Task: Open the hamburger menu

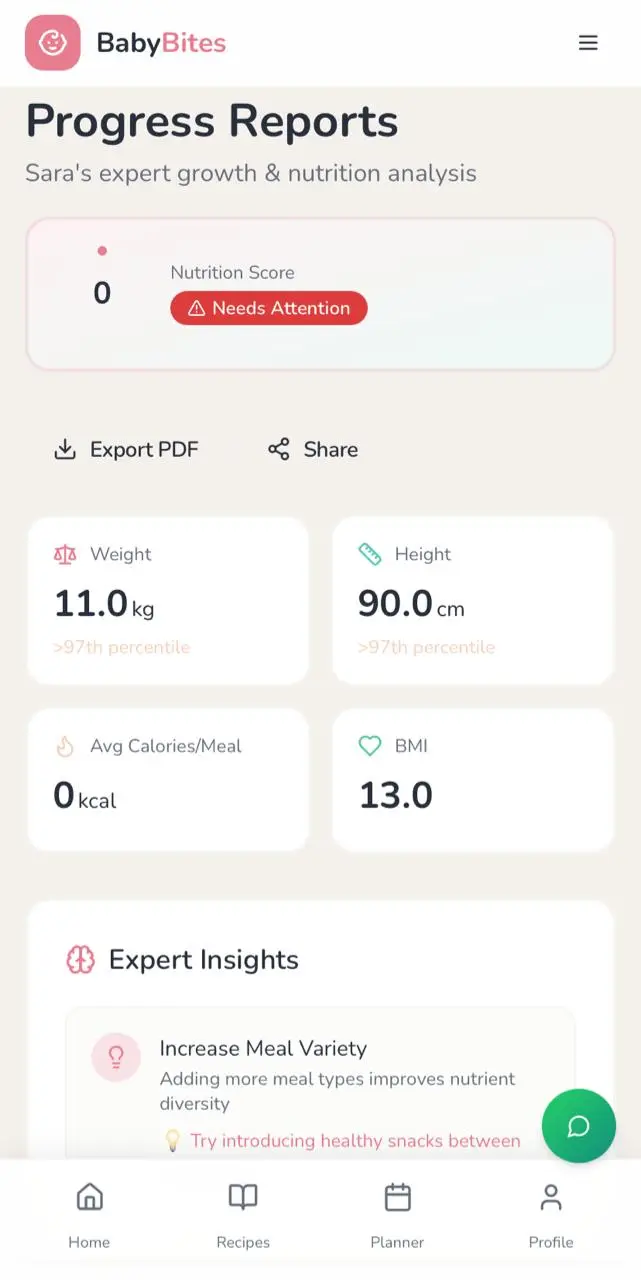Action: 588,43
